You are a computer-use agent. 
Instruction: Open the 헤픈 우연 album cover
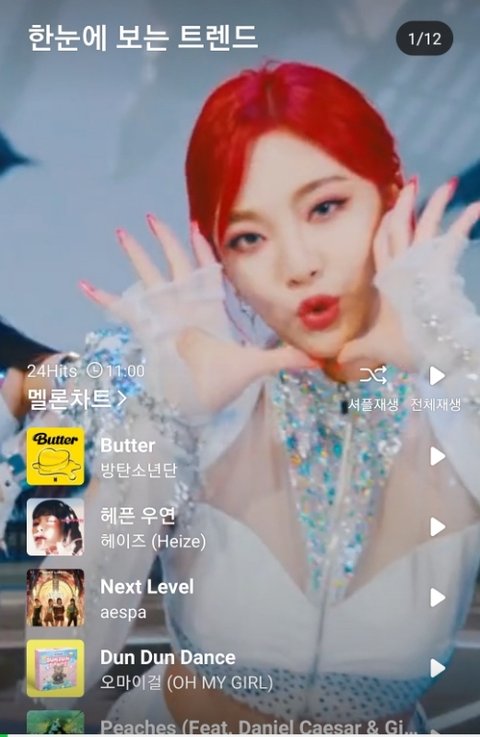[55, 527]
